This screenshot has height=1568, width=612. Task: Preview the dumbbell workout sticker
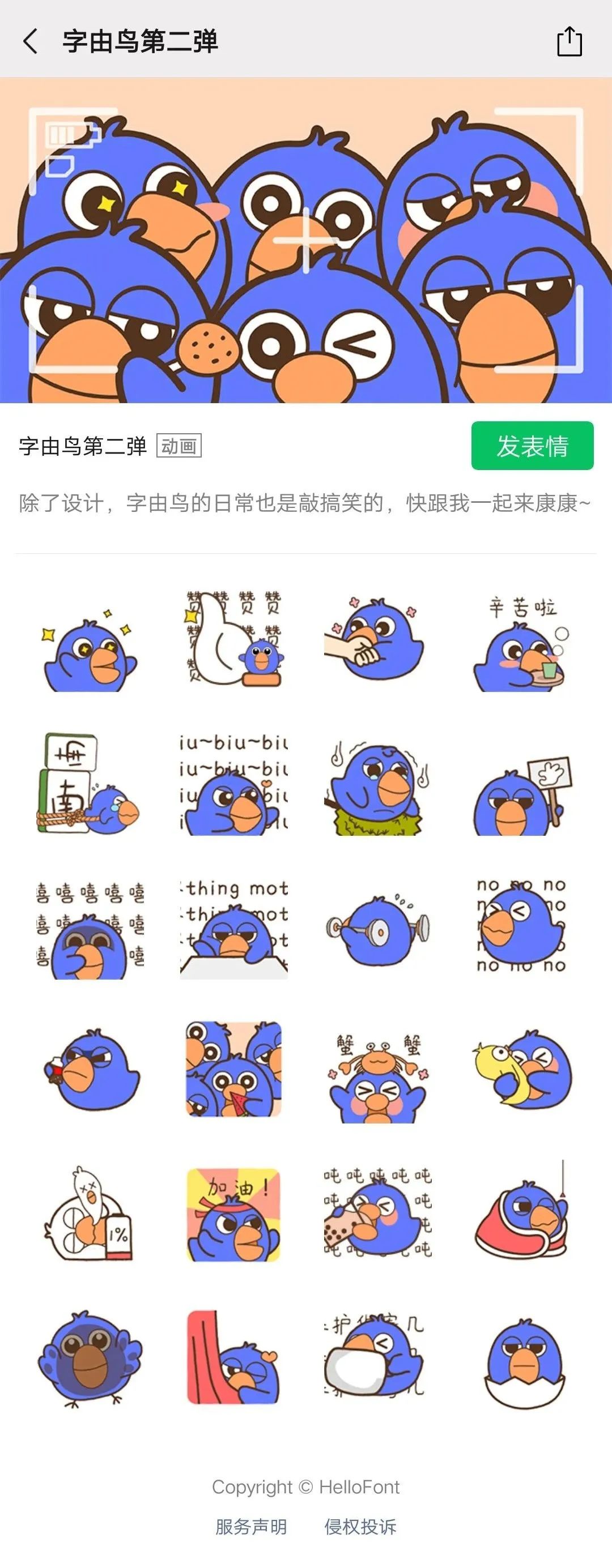pyautogui.click(x=377, y=929)
